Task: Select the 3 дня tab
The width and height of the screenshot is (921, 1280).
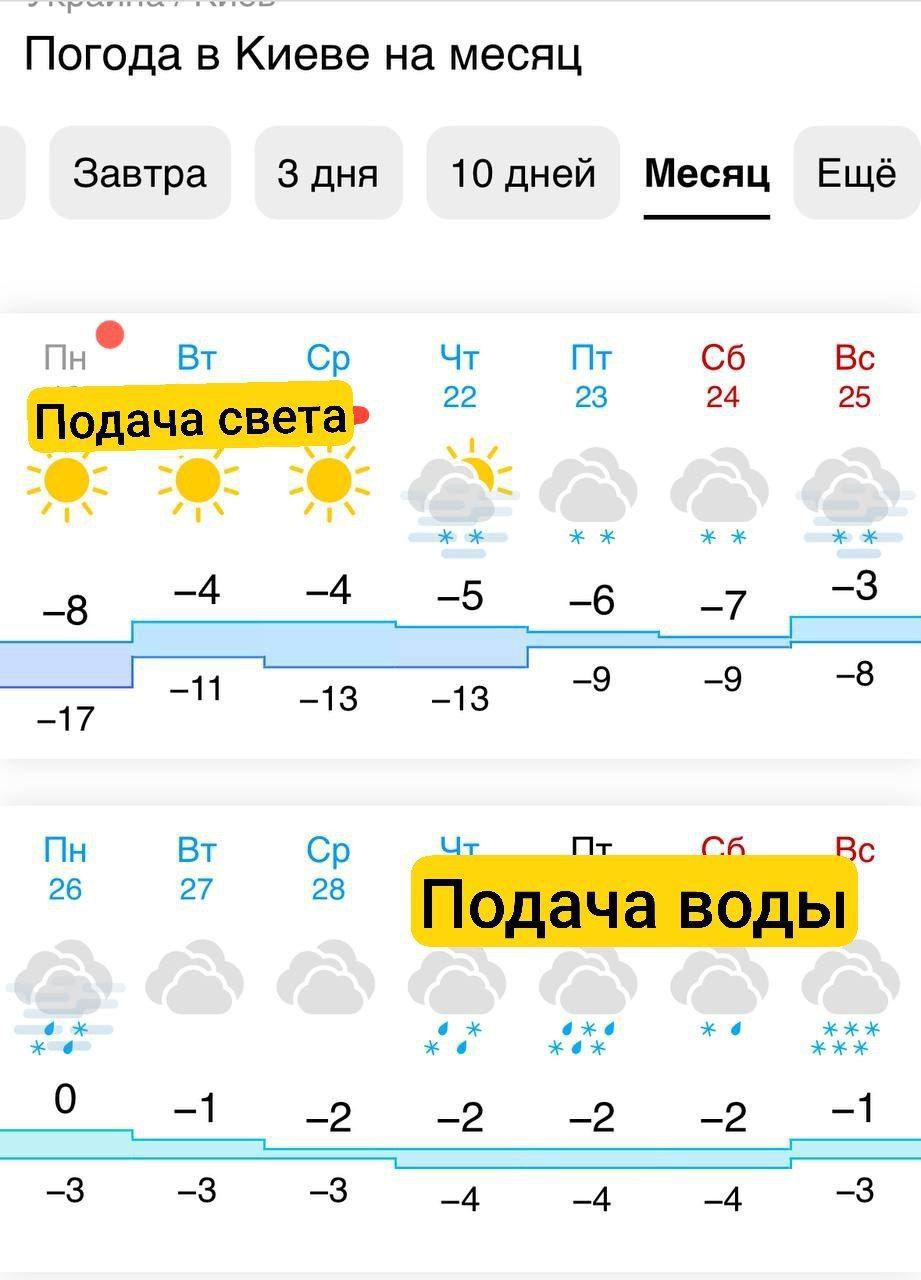Action: 329,172
